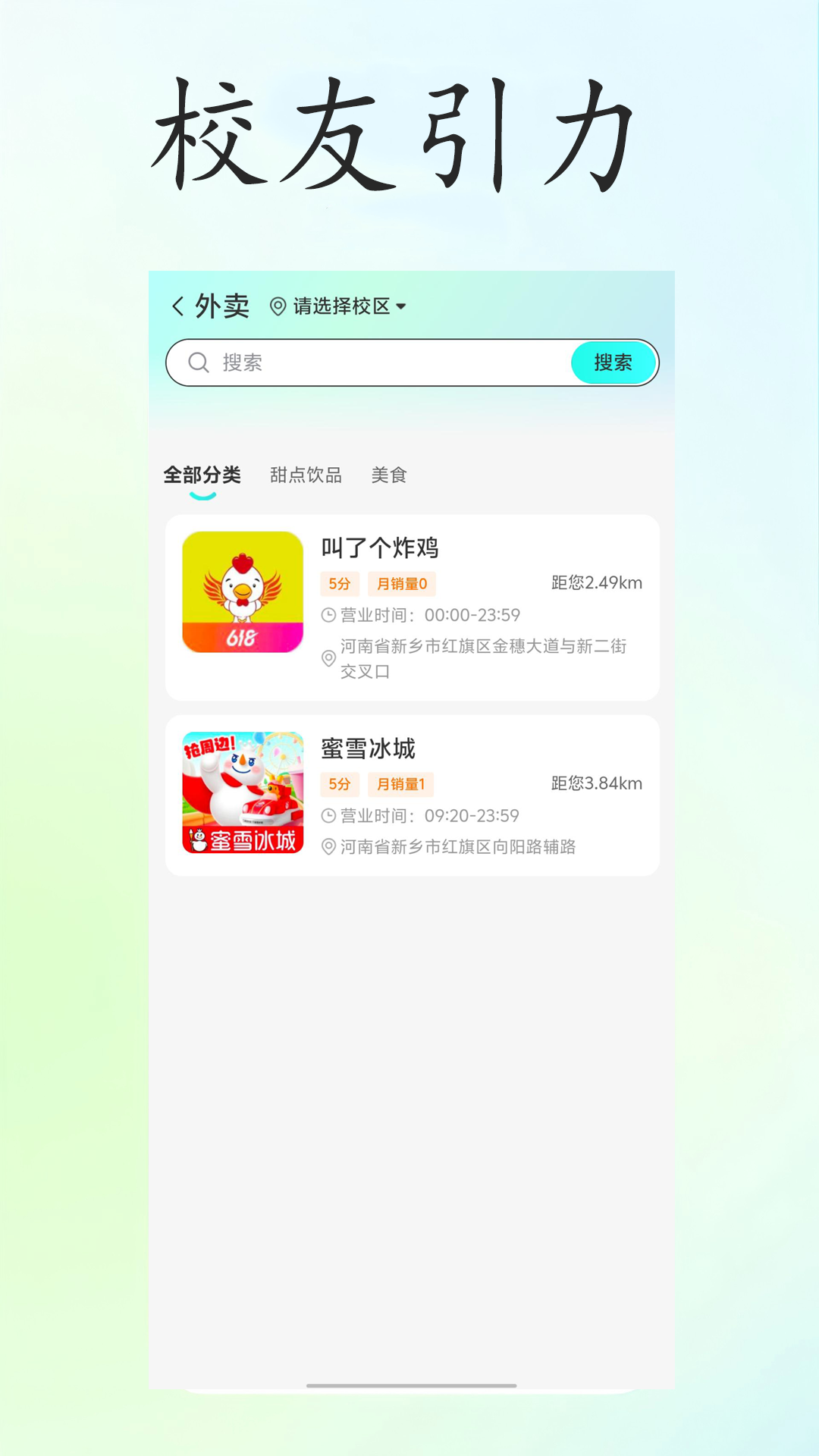Select the 5分 rating tag on 叫了个炸鸡

coord(338,583)
